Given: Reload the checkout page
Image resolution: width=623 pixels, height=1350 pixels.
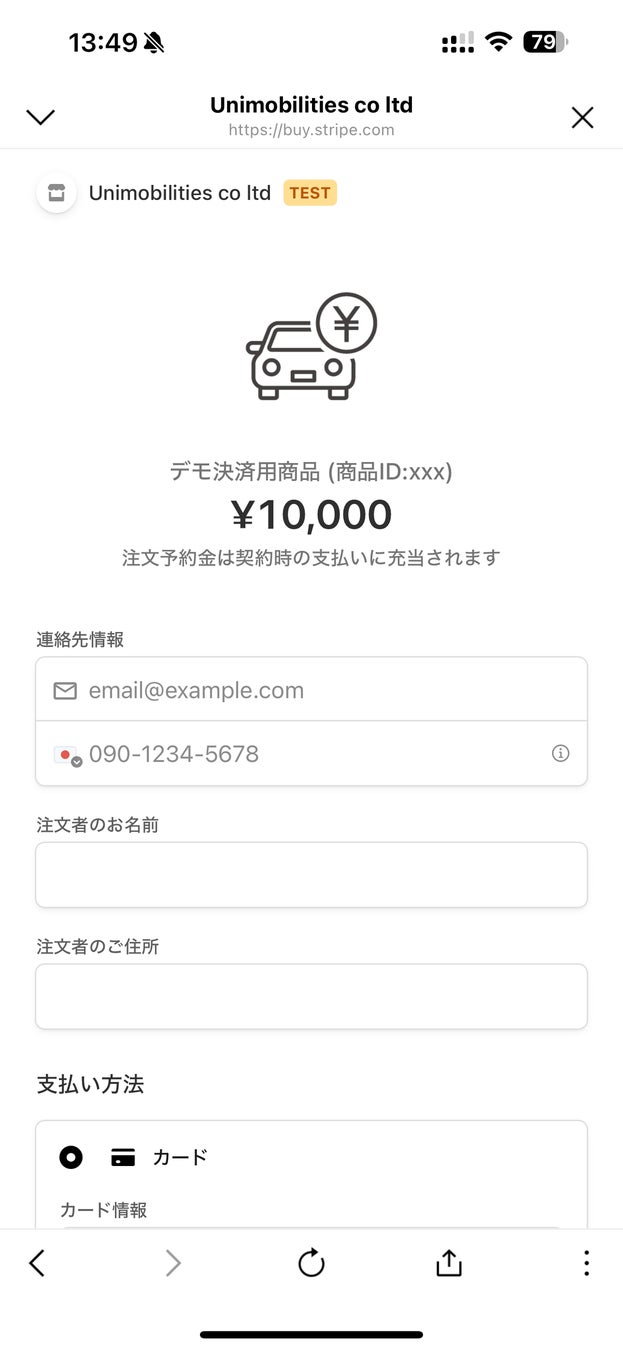Looking at the screenshot, I should tap(311, 1263).
